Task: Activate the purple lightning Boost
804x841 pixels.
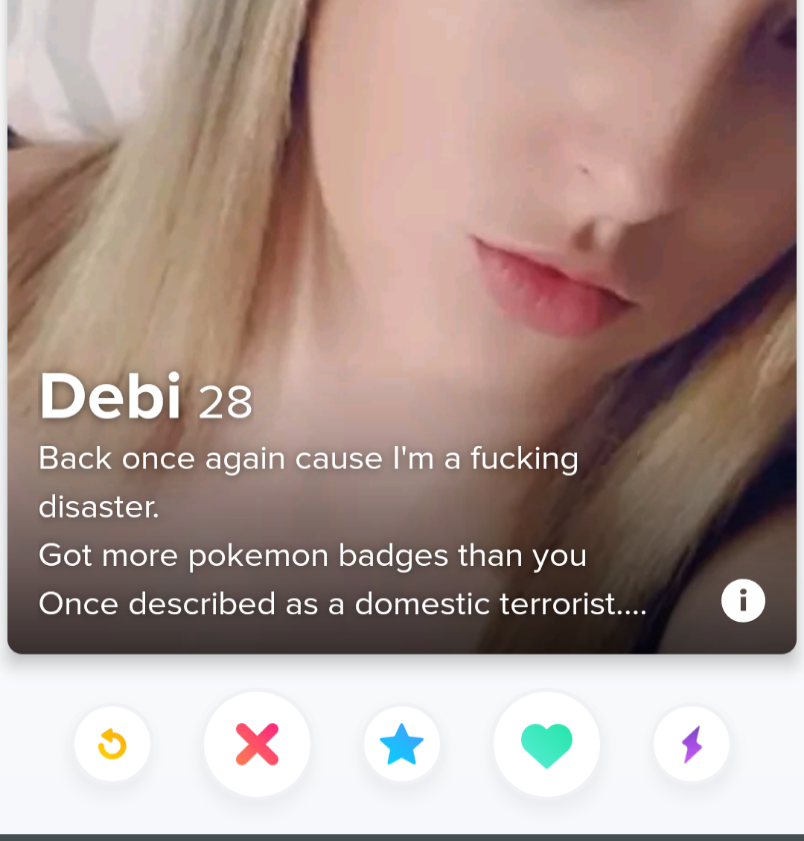Action: (x=691, y=744)
